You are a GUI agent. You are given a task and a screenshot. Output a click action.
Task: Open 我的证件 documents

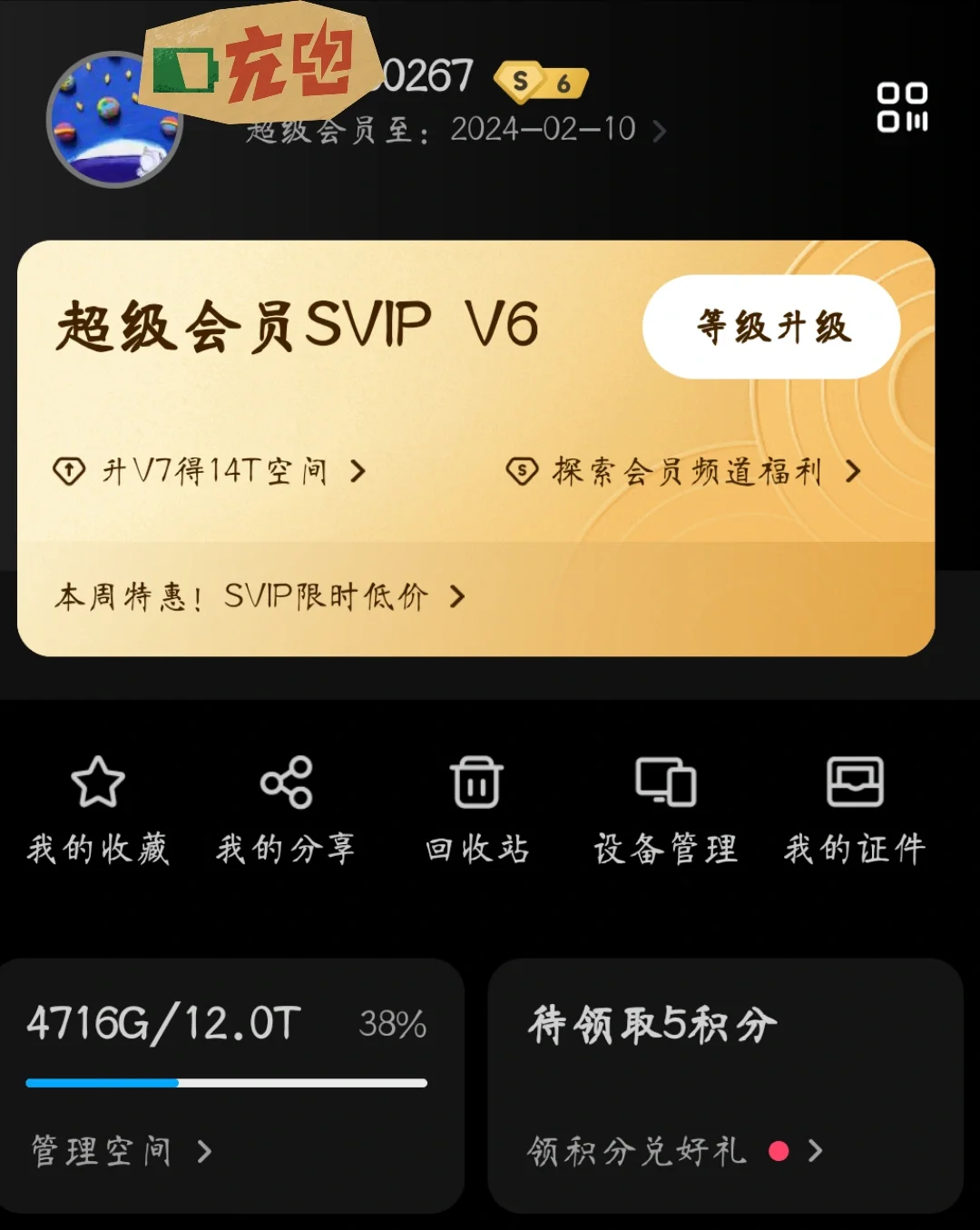tap(855, 806)
